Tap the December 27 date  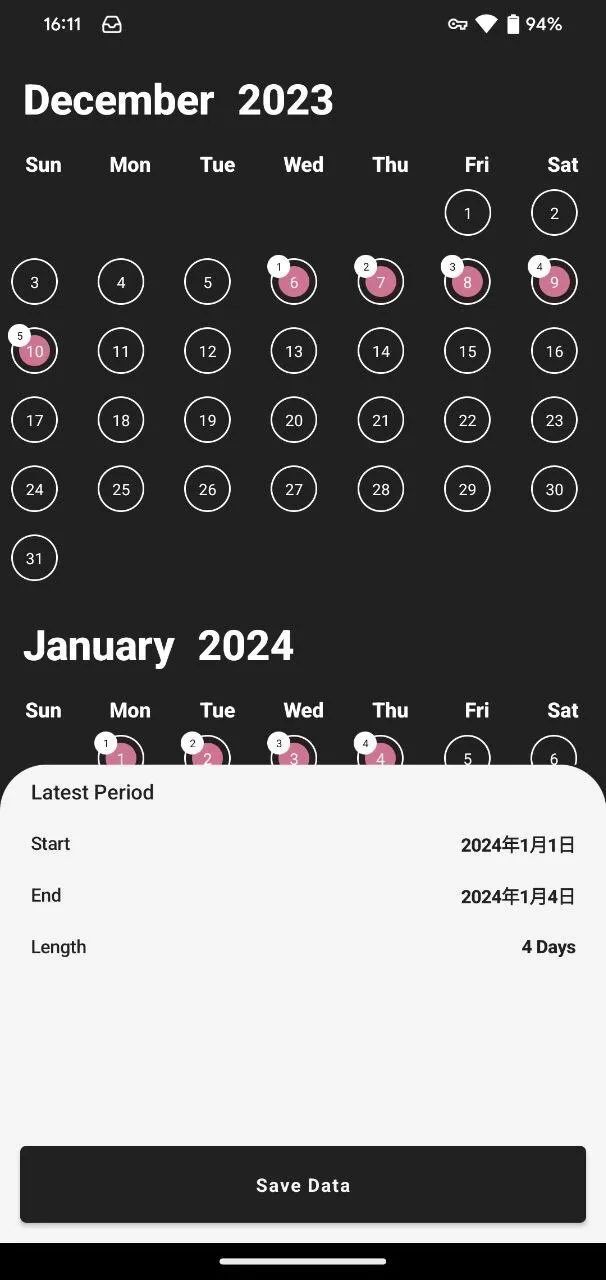[x=294, y=489]
